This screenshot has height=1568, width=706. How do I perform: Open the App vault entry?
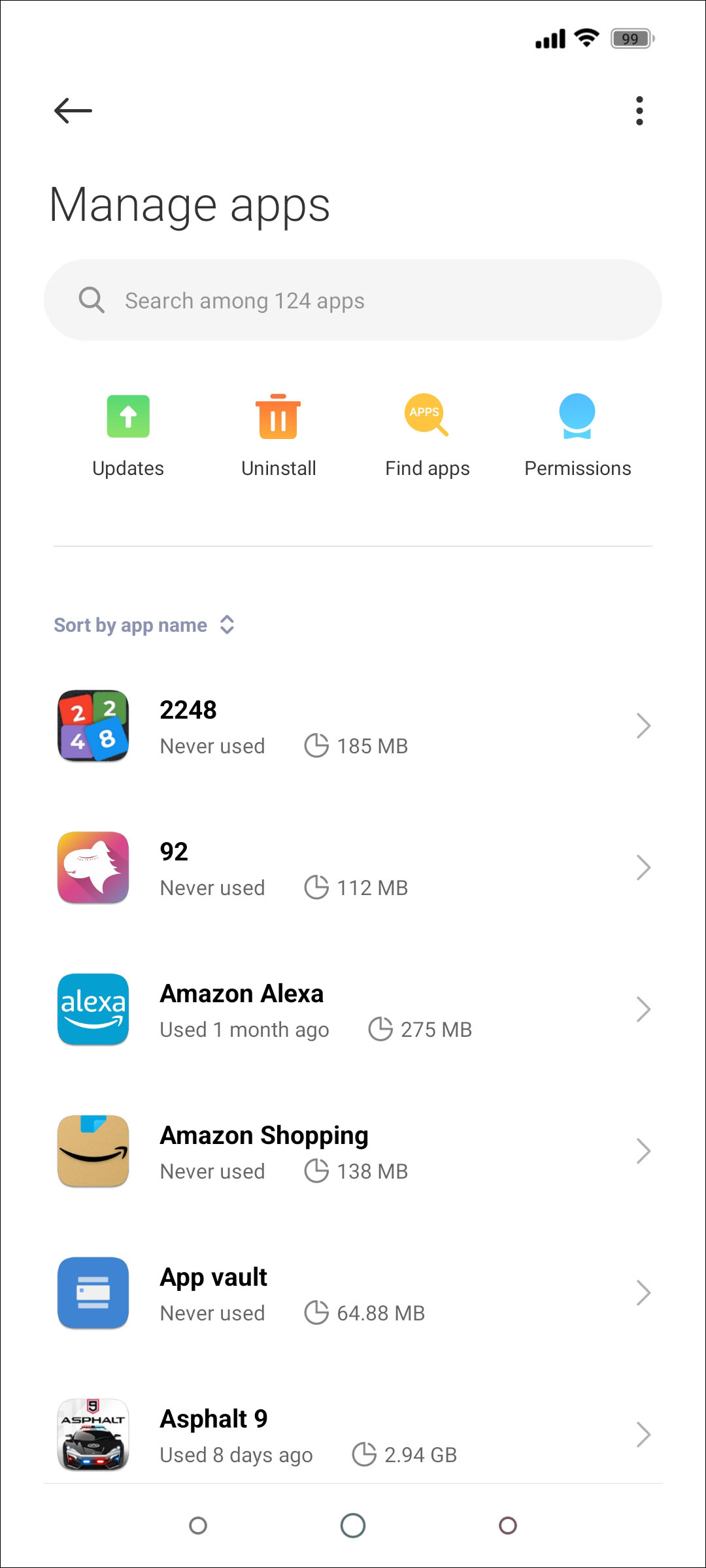[353, 1293]
